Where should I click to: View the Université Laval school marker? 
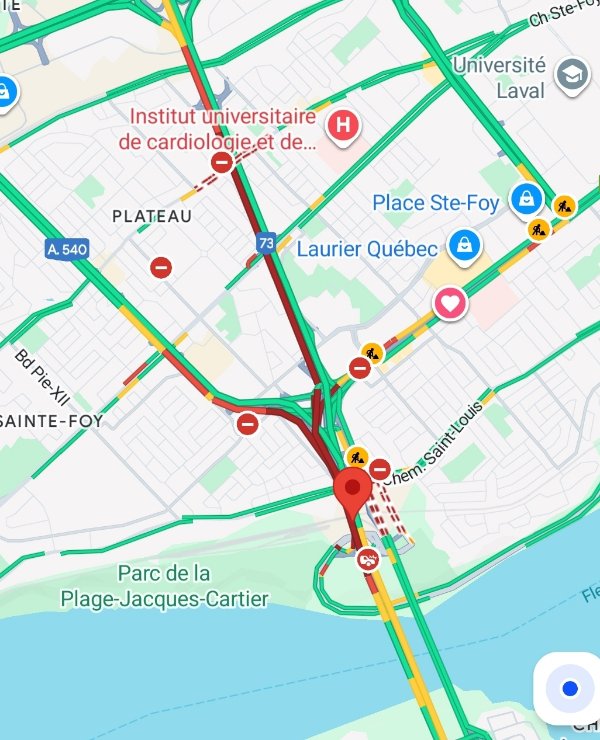(573, 77)
